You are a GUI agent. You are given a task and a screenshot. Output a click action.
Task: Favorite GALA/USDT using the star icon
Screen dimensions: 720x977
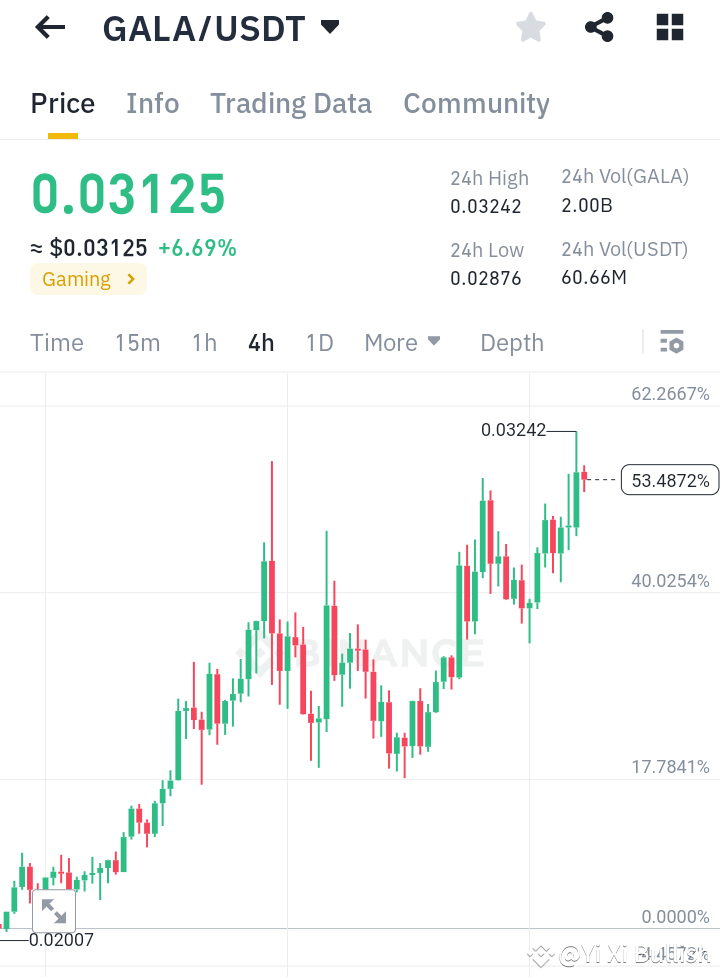click(530, 27)
